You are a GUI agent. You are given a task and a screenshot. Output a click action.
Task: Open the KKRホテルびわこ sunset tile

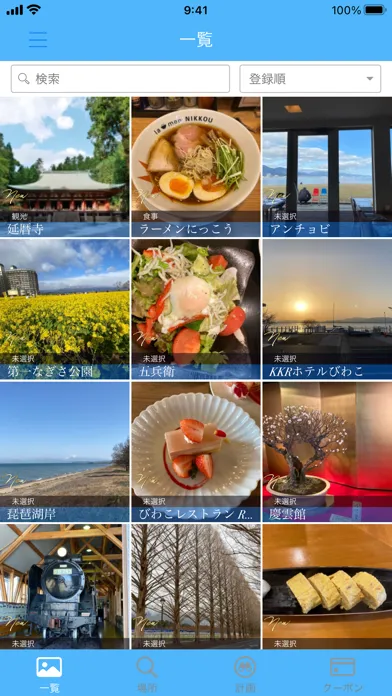pyautogui.click(x=327, y=309)
